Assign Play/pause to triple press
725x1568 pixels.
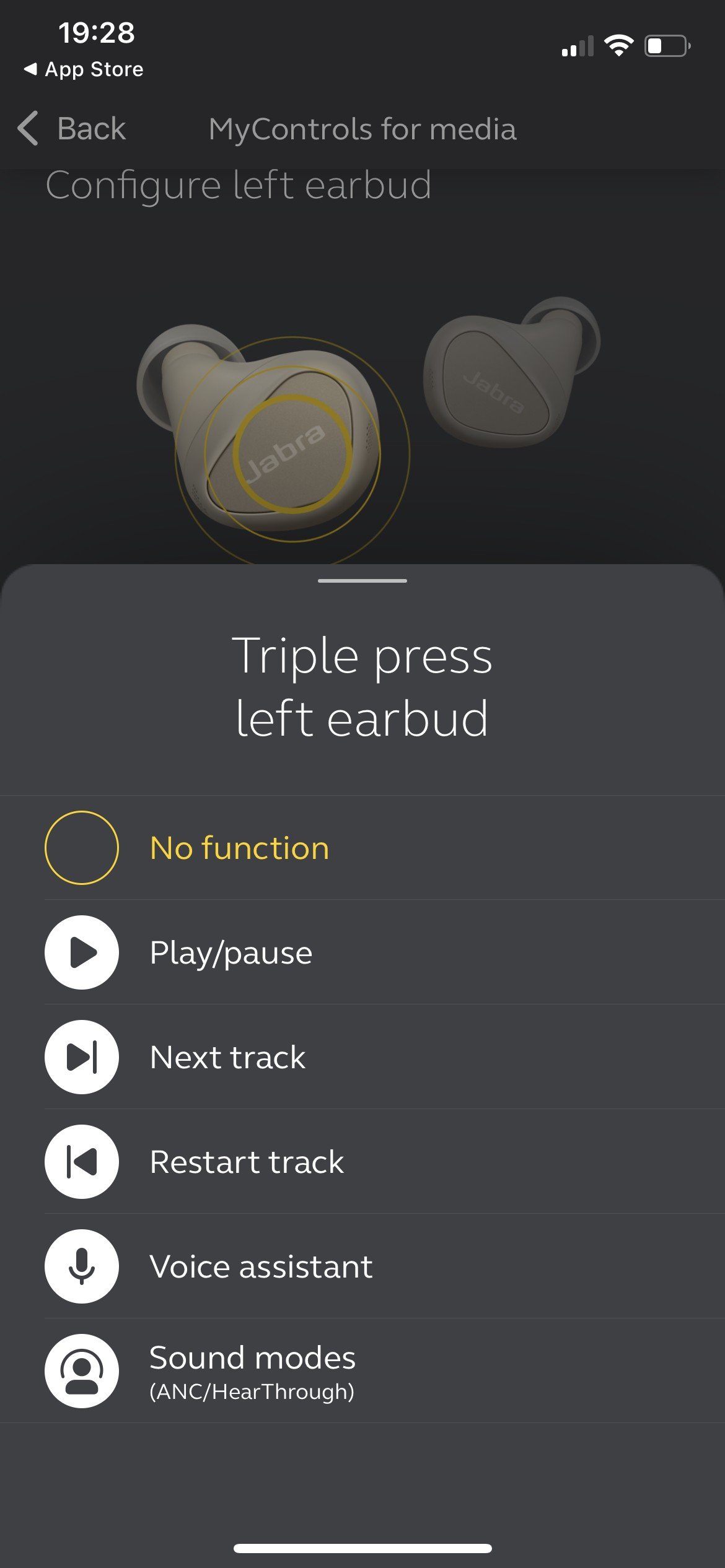coord(231,952)
